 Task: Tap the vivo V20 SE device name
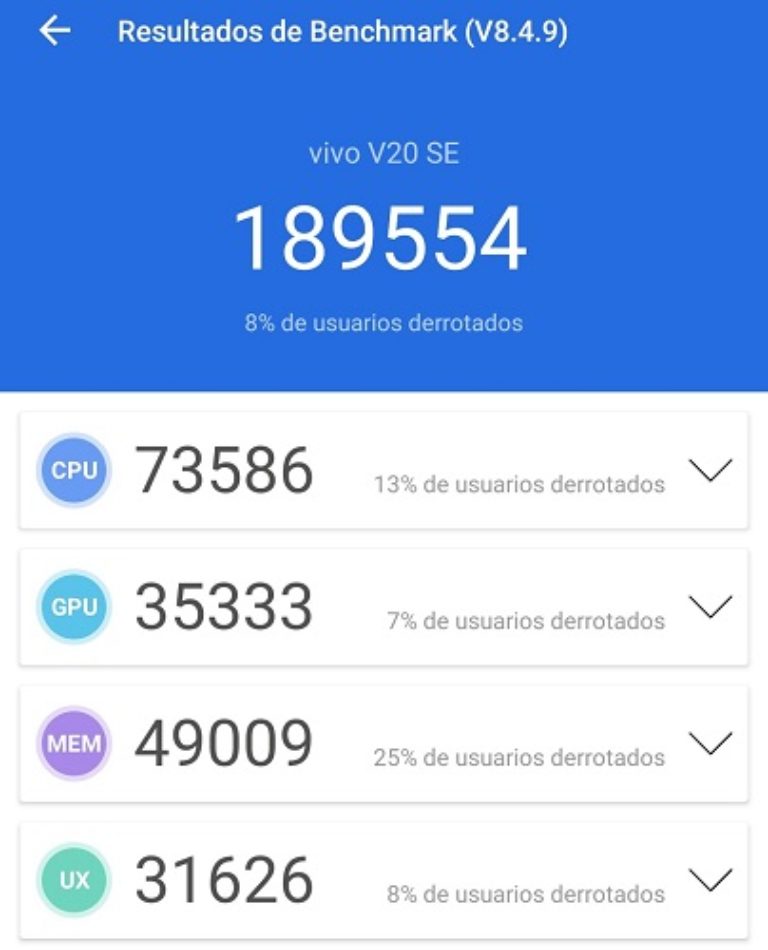384,153
